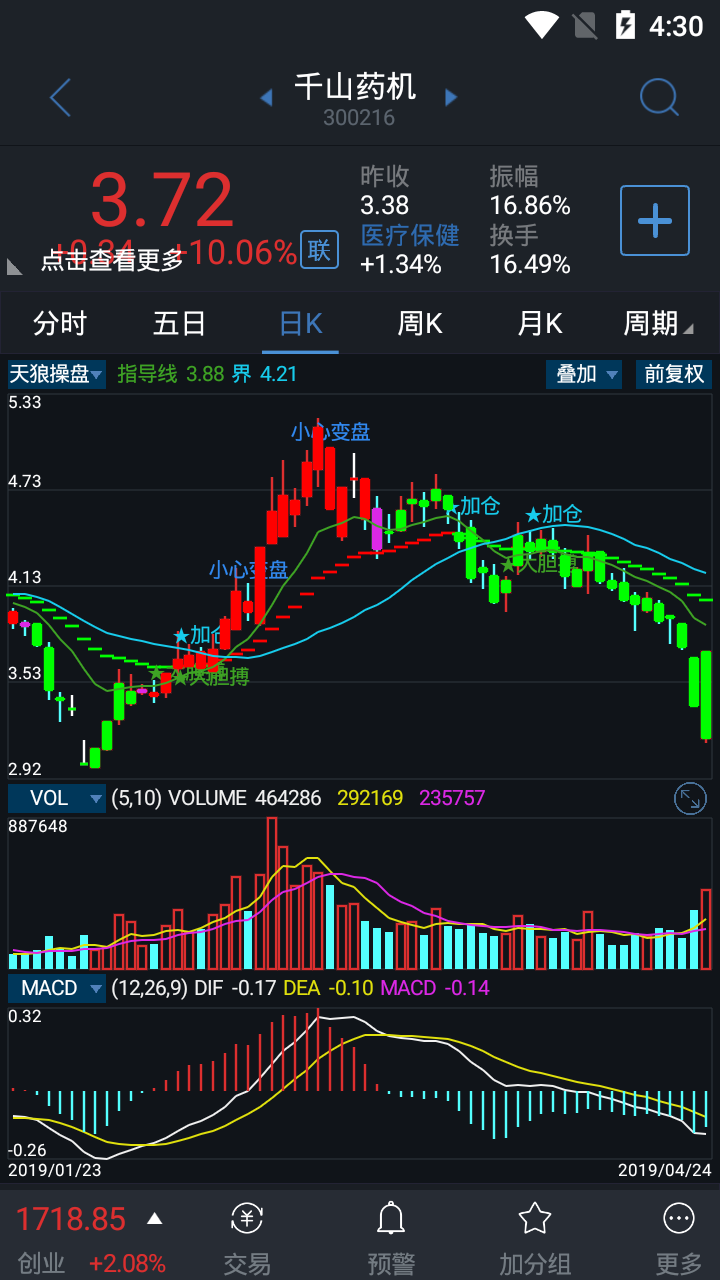This screenshot has height=1280, width=720.
Task: Switch to the 五日 tab
Action: tap(180, 324)
